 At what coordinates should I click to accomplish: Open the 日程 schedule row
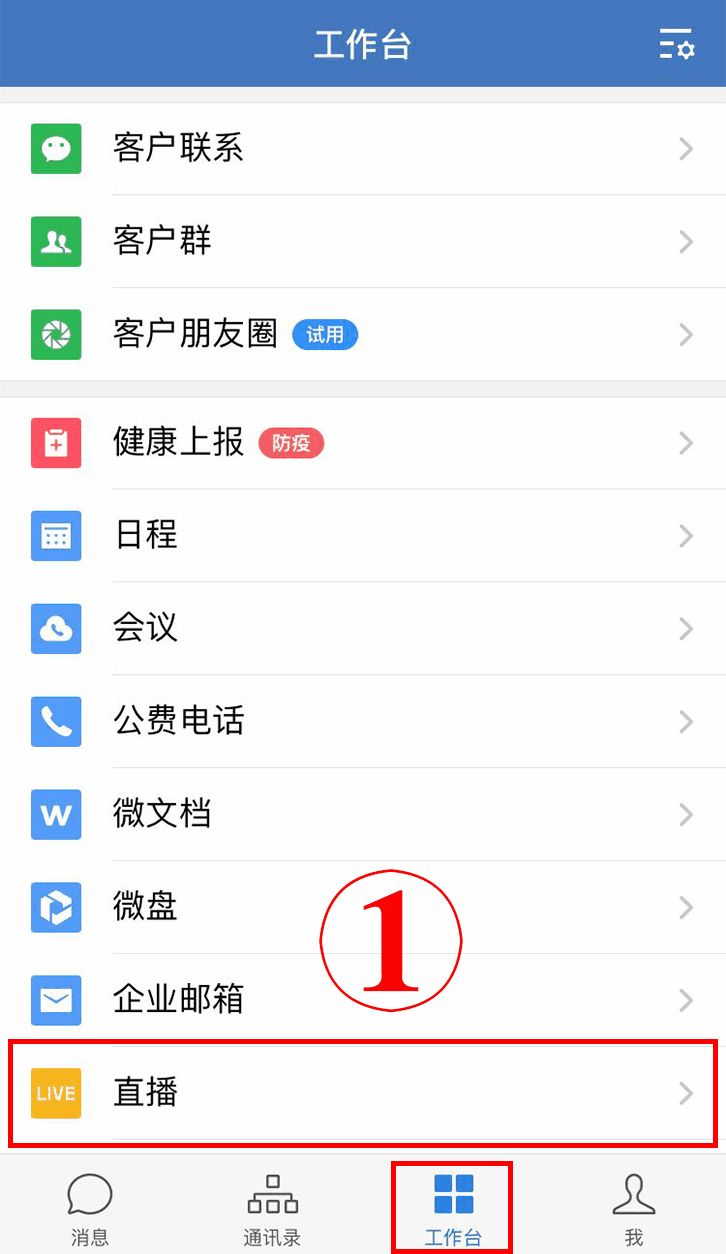[363, 535]
